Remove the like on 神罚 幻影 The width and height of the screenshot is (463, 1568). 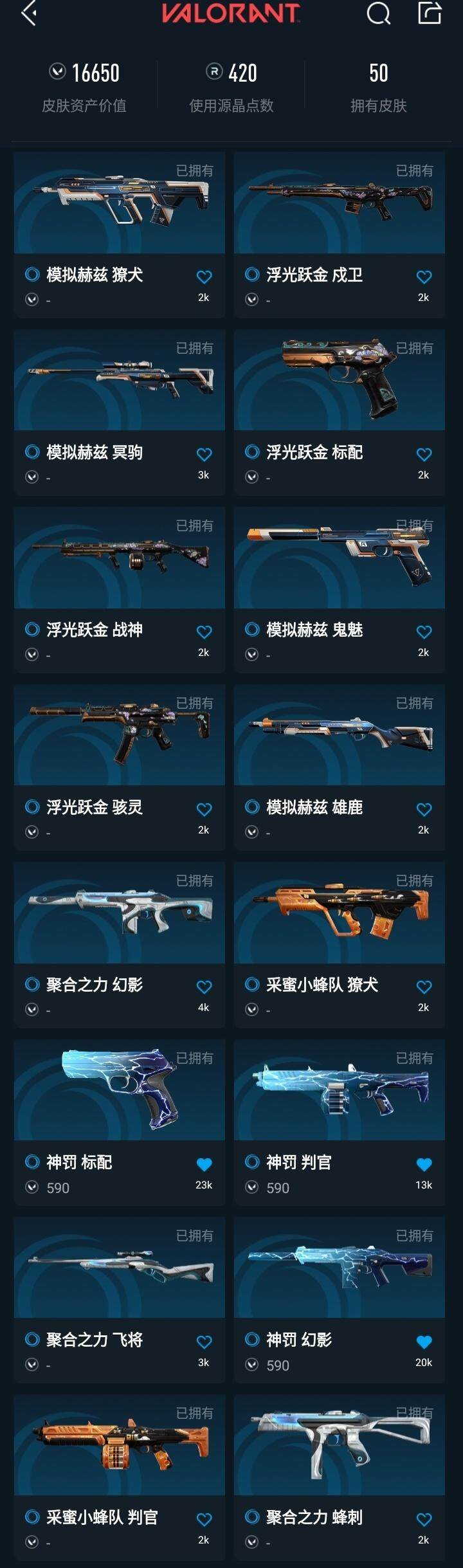(x=424, y=1342)
